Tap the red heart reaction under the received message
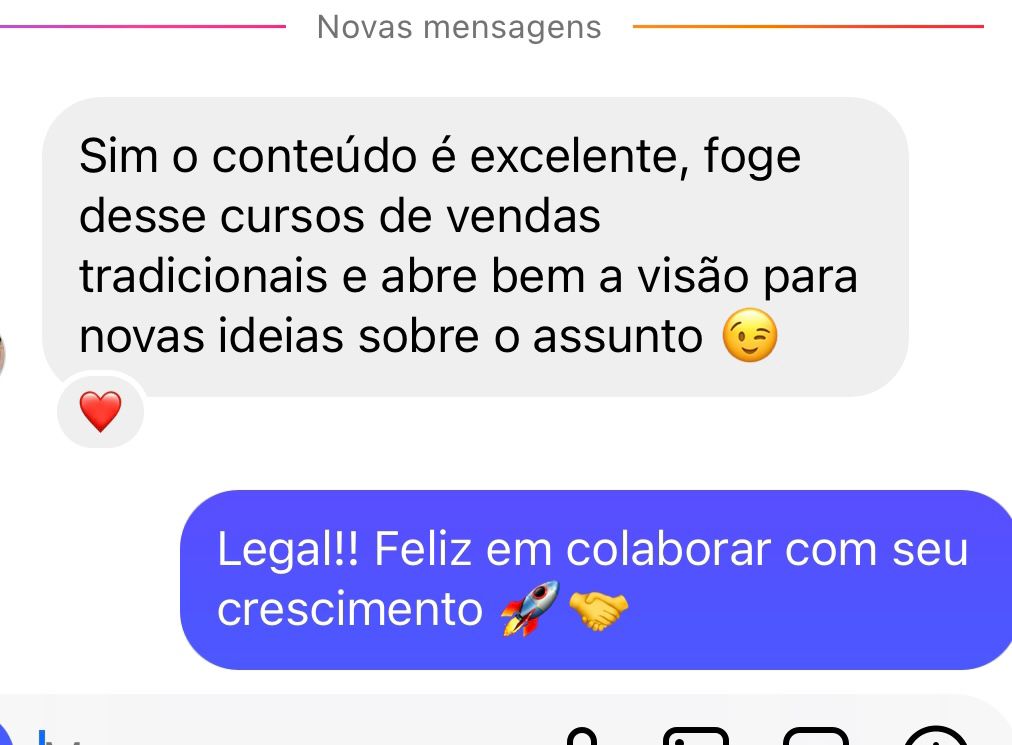 100,411
